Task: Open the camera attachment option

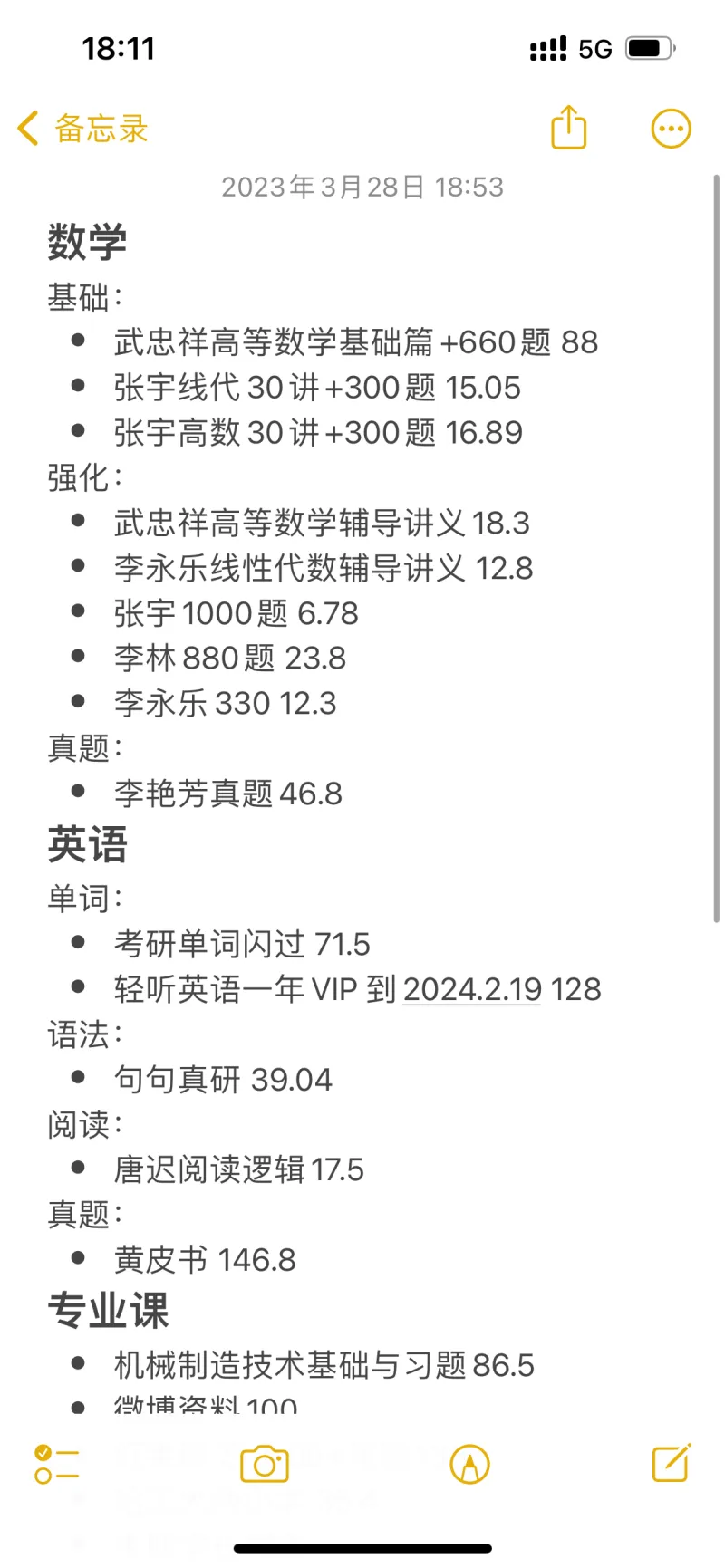Action: click(x=265, y=1464)
